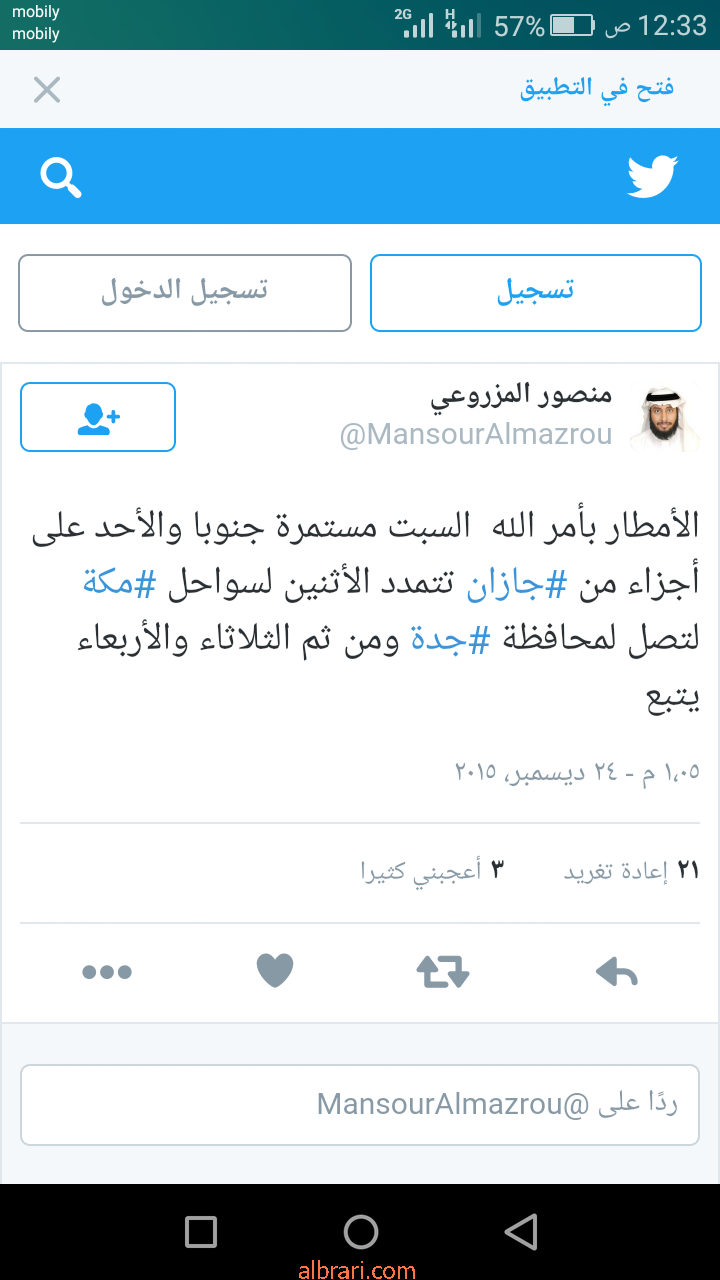The height and width of the screenshot is (1280, 720).
Task: Open the three-dots more options
Action: 107,971
